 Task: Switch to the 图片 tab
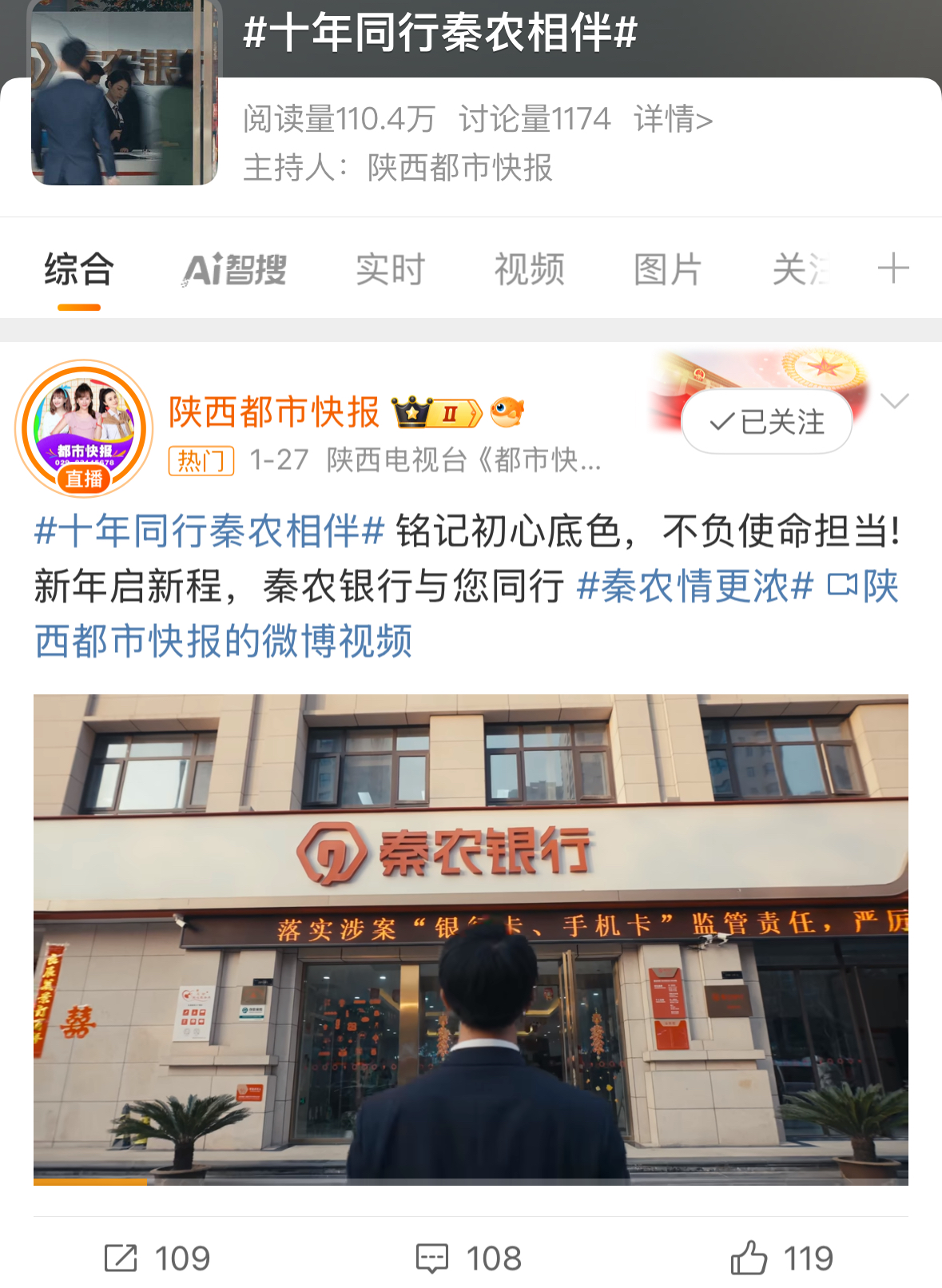(x=667, y=269)
